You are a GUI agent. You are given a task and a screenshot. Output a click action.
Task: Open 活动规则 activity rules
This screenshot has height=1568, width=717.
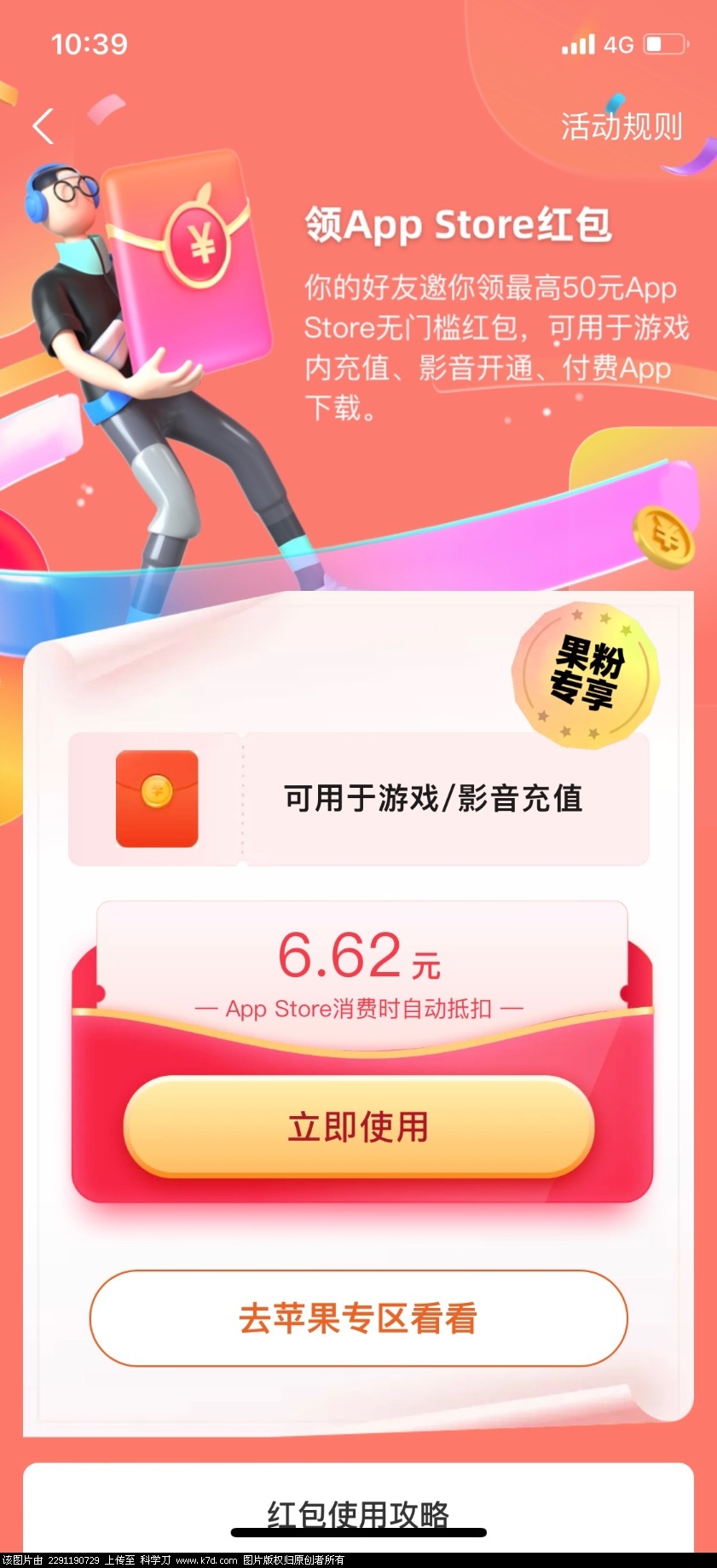(x=621, y=126)
